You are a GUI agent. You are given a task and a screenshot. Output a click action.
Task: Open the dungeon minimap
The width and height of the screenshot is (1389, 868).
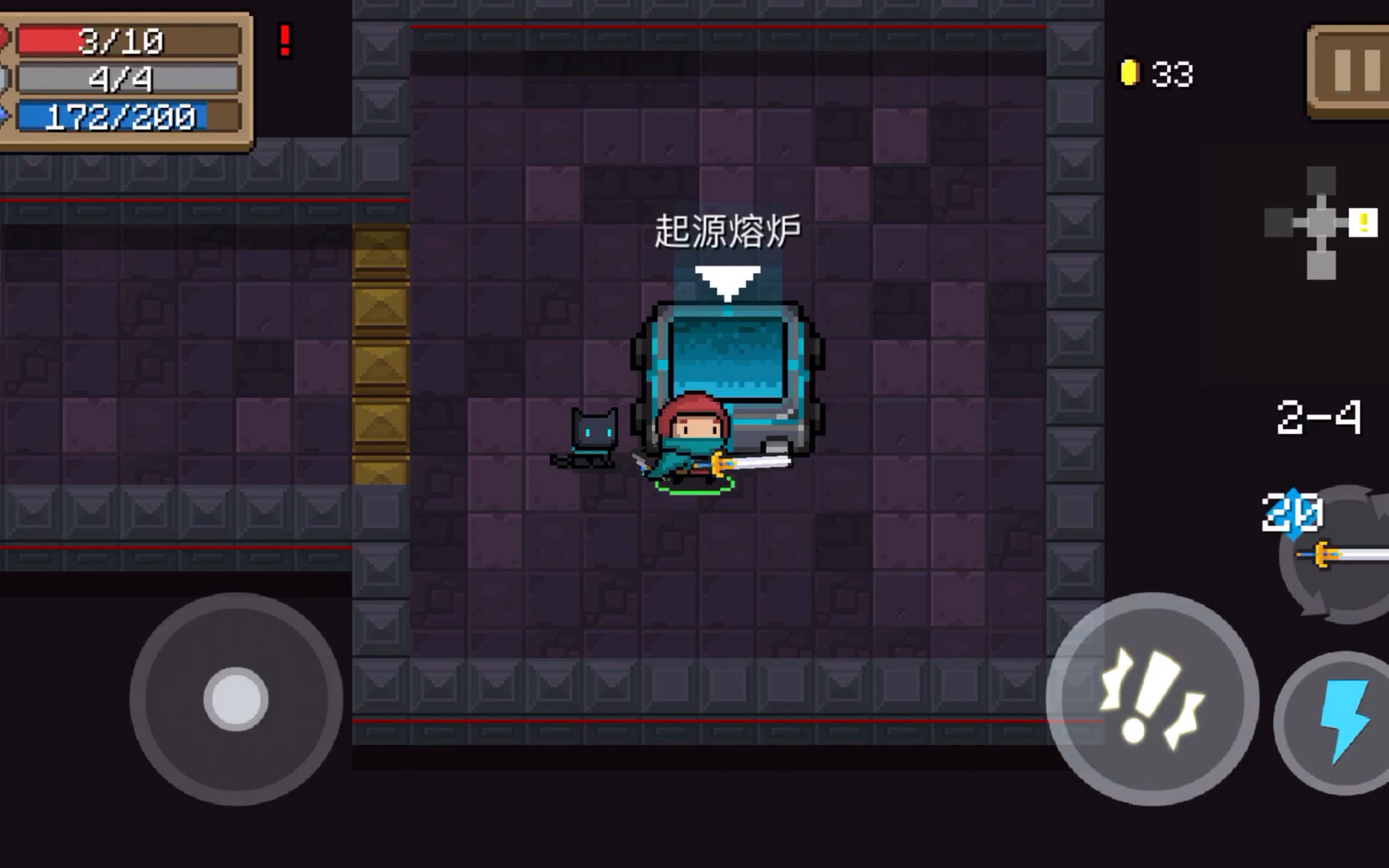[x=1321, y=223]
